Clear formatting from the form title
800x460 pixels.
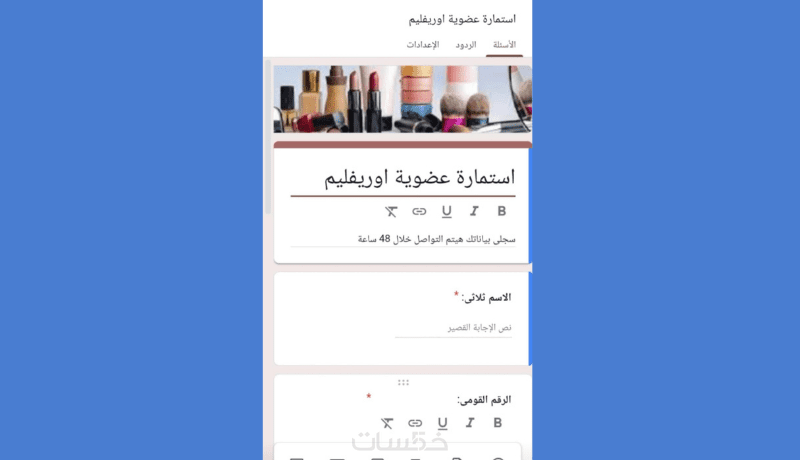click(391, 211)
